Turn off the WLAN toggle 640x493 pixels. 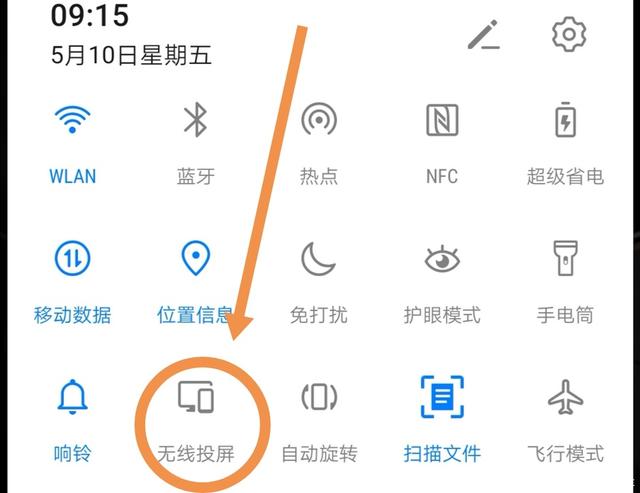pos(72,121)
